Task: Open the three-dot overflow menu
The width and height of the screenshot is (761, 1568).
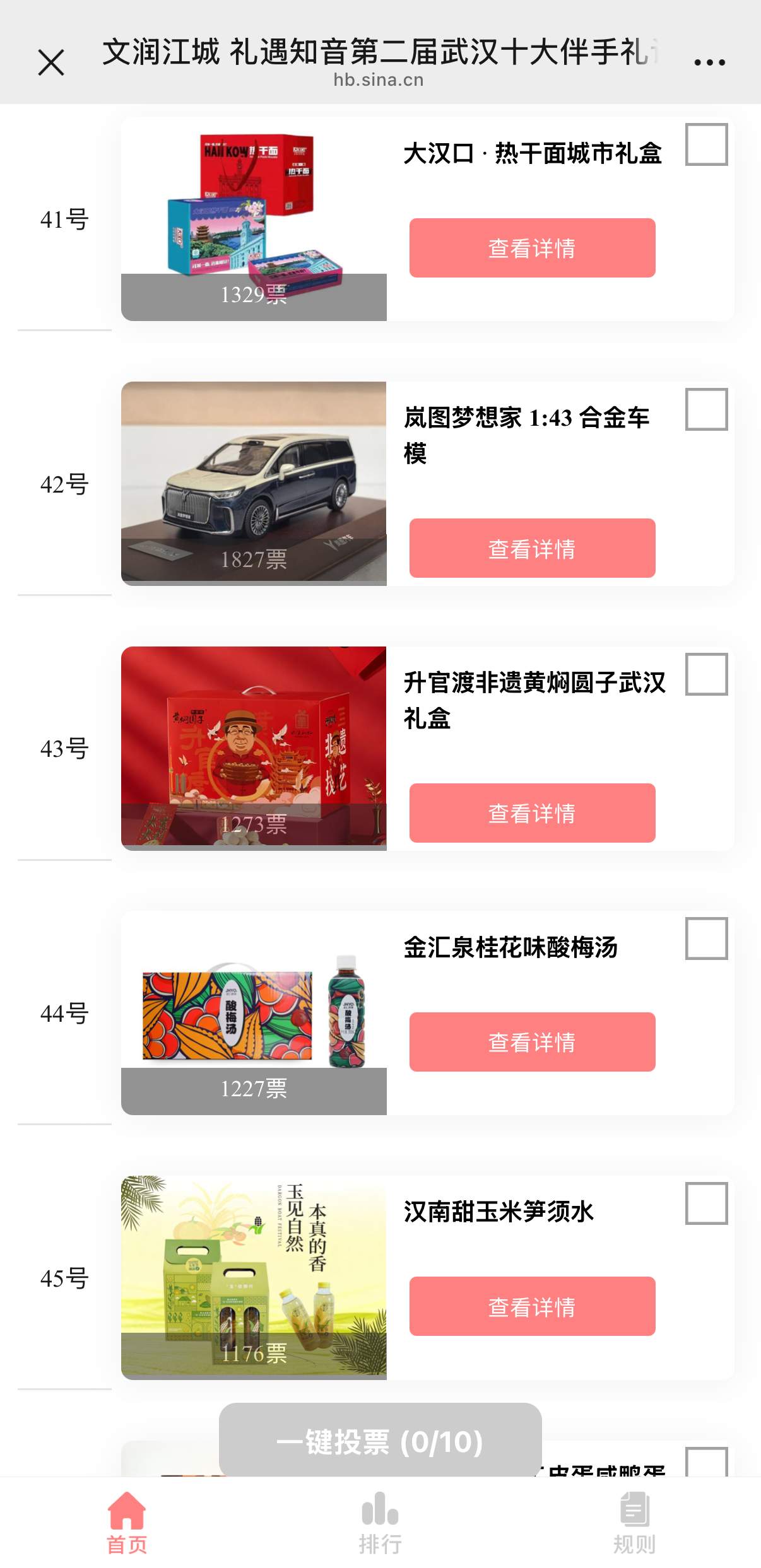Action: click(709, 62)
